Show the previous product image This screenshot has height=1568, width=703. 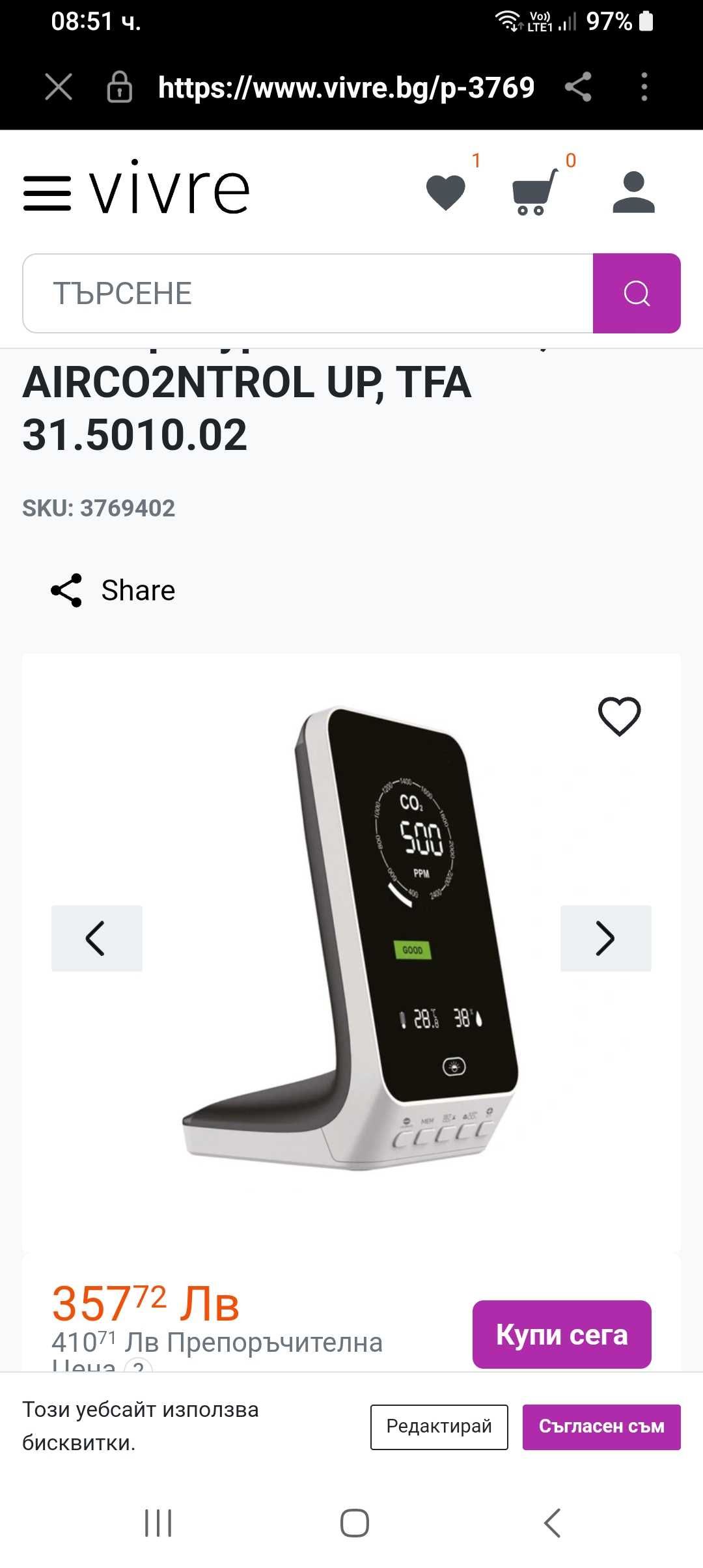96,938
